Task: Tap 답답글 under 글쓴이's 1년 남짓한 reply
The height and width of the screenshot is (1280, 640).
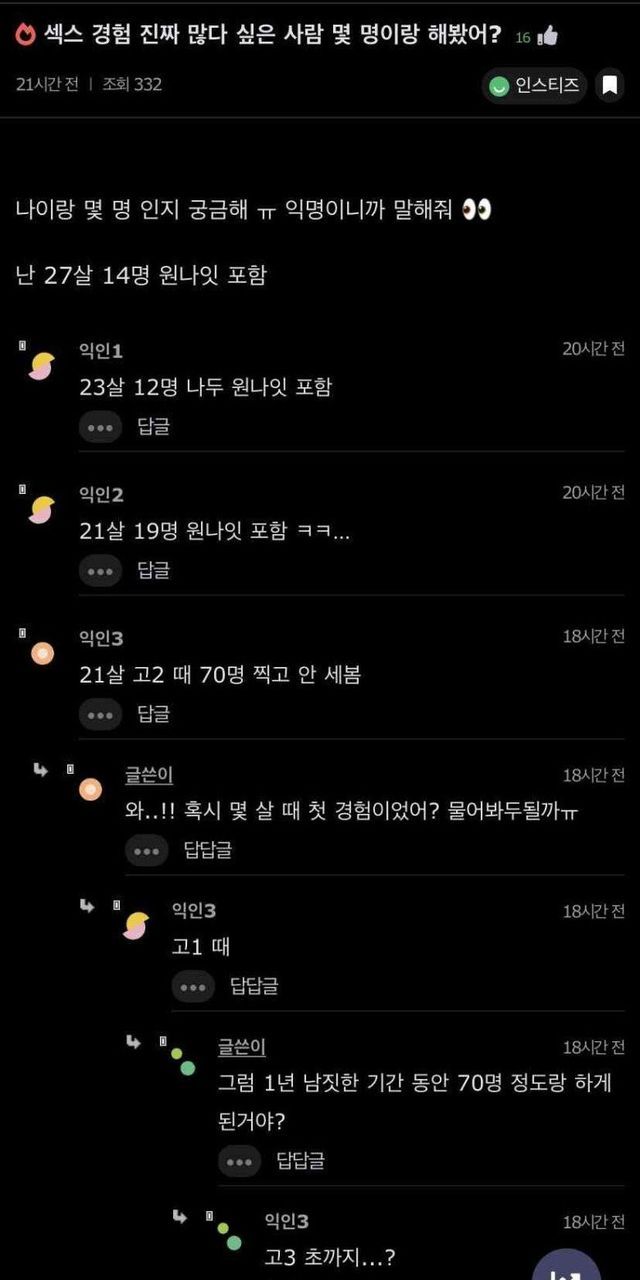Action: (301, 1161)
